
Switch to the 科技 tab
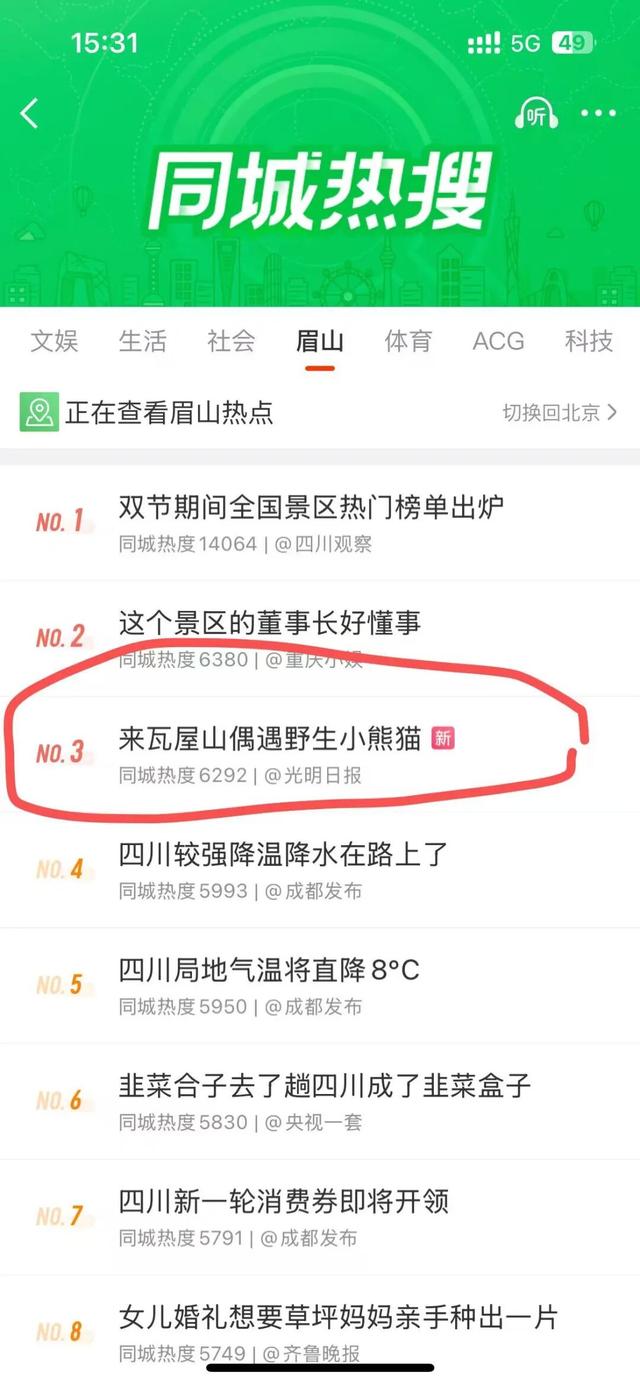[588, 341]
